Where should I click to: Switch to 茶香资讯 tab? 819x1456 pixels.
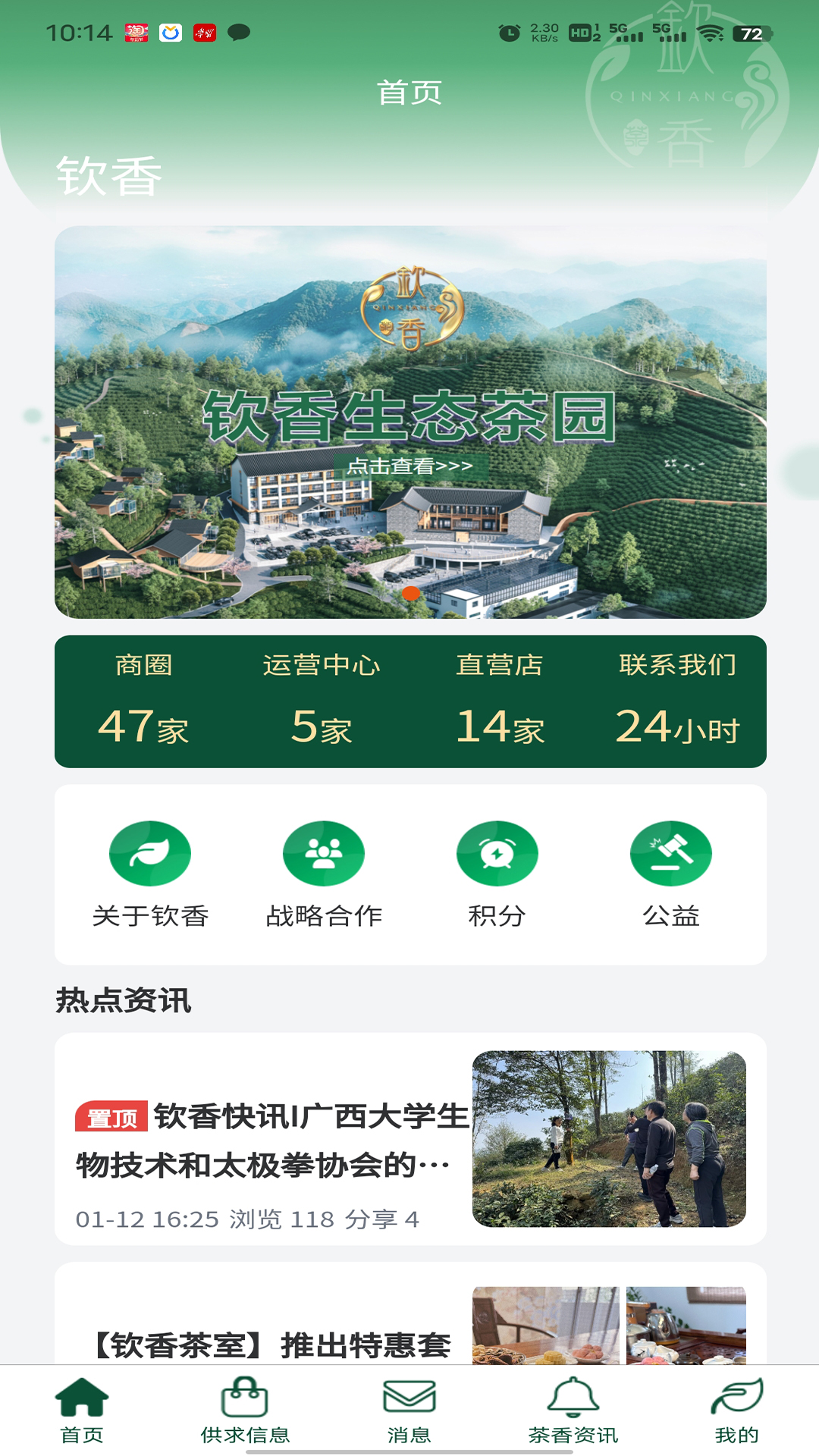point(573,1410)
